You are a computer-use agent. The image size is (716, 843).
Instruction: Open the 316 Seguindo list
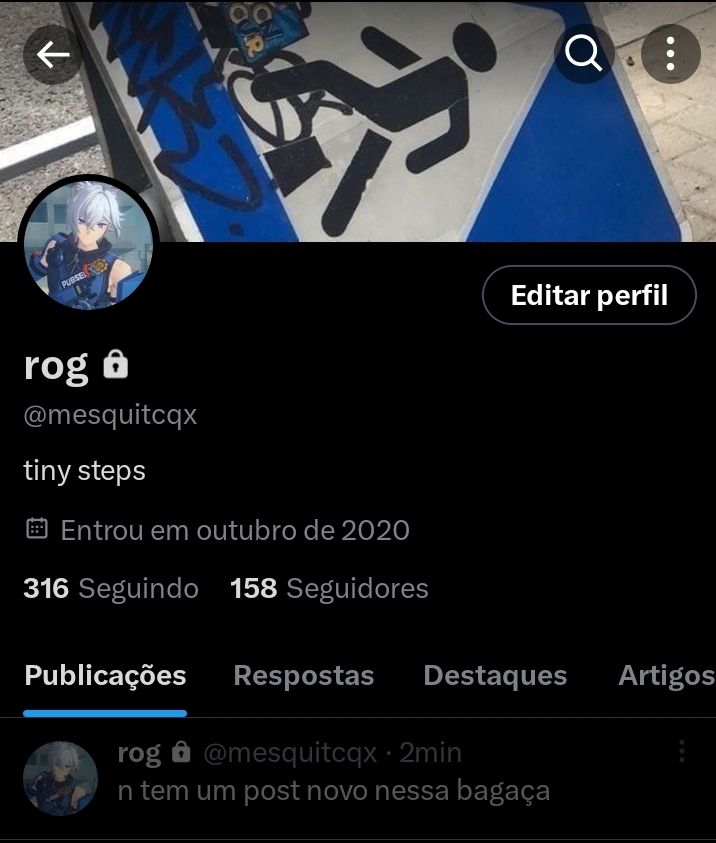coord(110,588)
